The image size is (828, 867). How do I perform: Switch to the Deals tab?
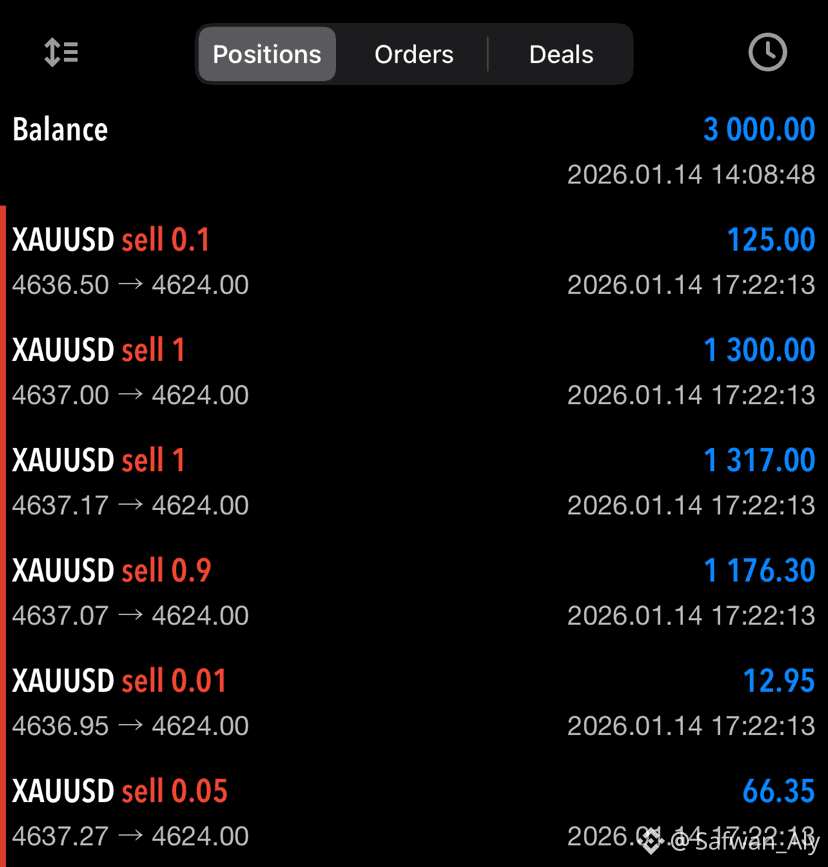coord(561,54)
